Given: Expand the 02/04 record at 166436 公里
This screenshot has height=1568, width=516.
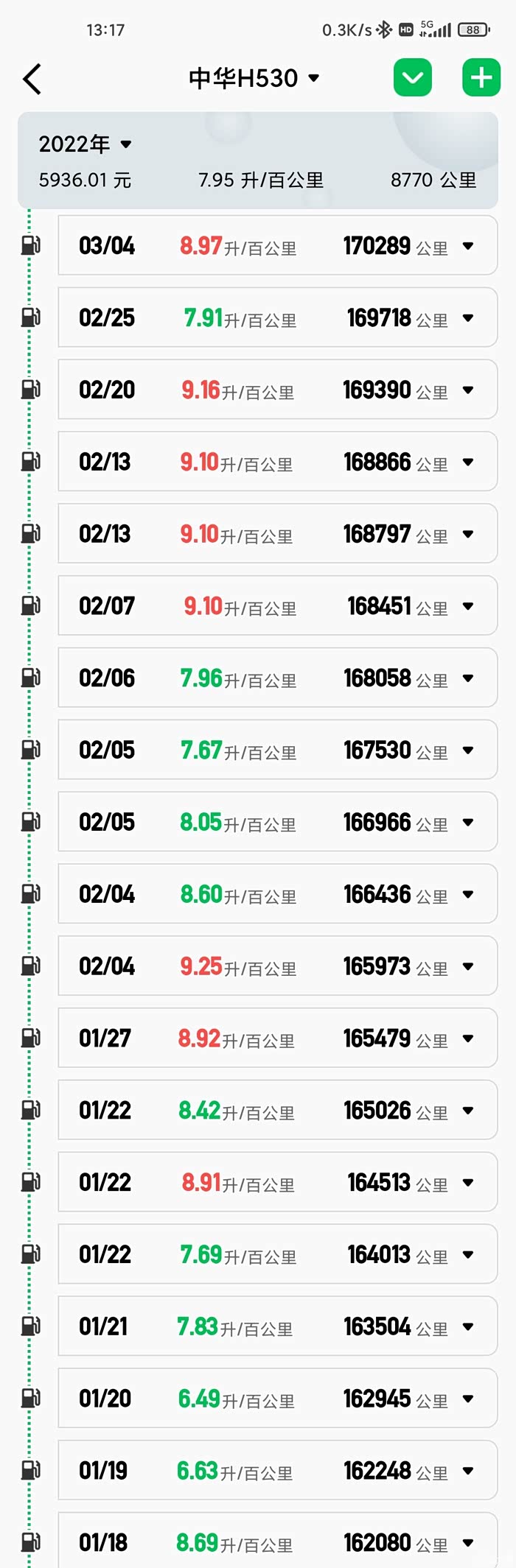Looking at the screenshot, I should (468, 895).
